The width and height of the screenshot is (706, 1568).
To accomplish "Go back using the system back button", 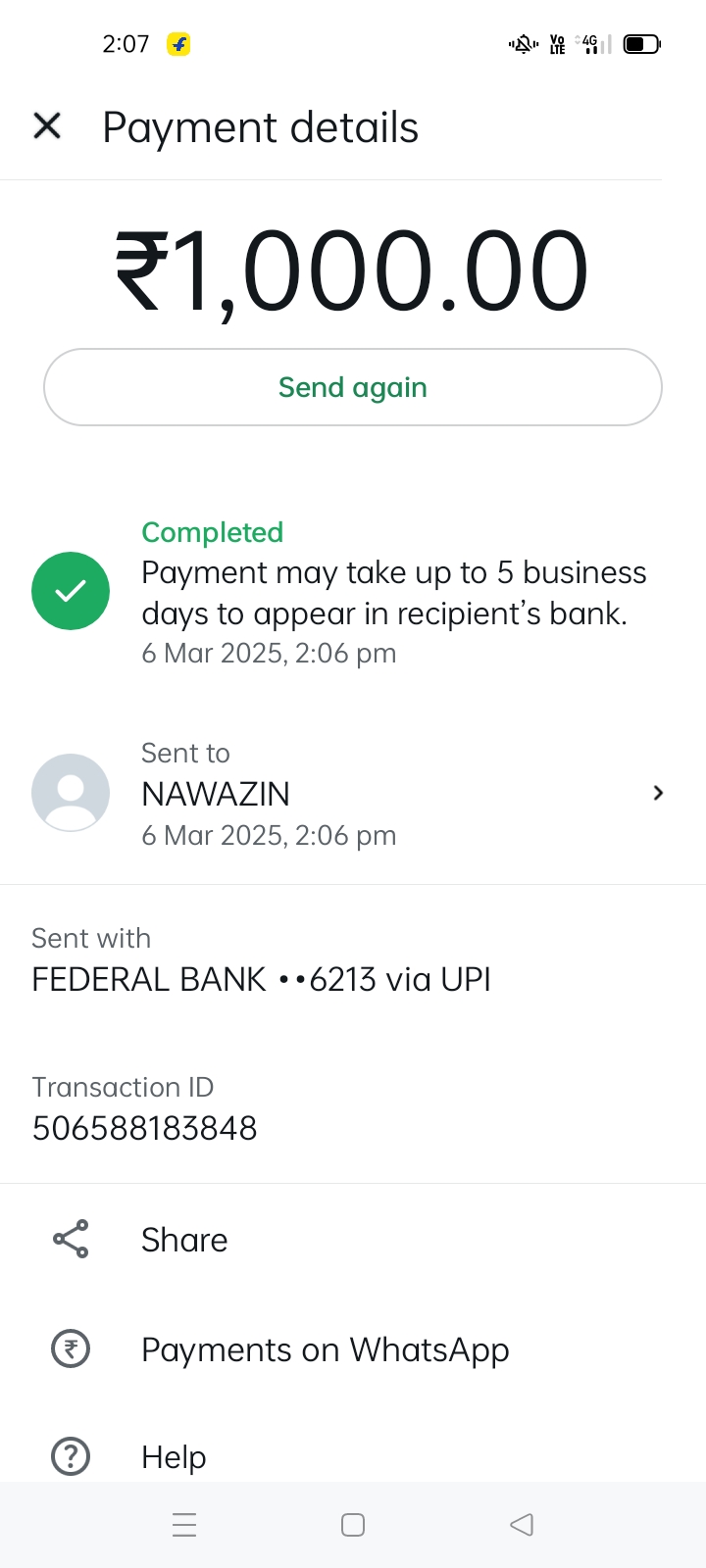I will coord(522,1525).
